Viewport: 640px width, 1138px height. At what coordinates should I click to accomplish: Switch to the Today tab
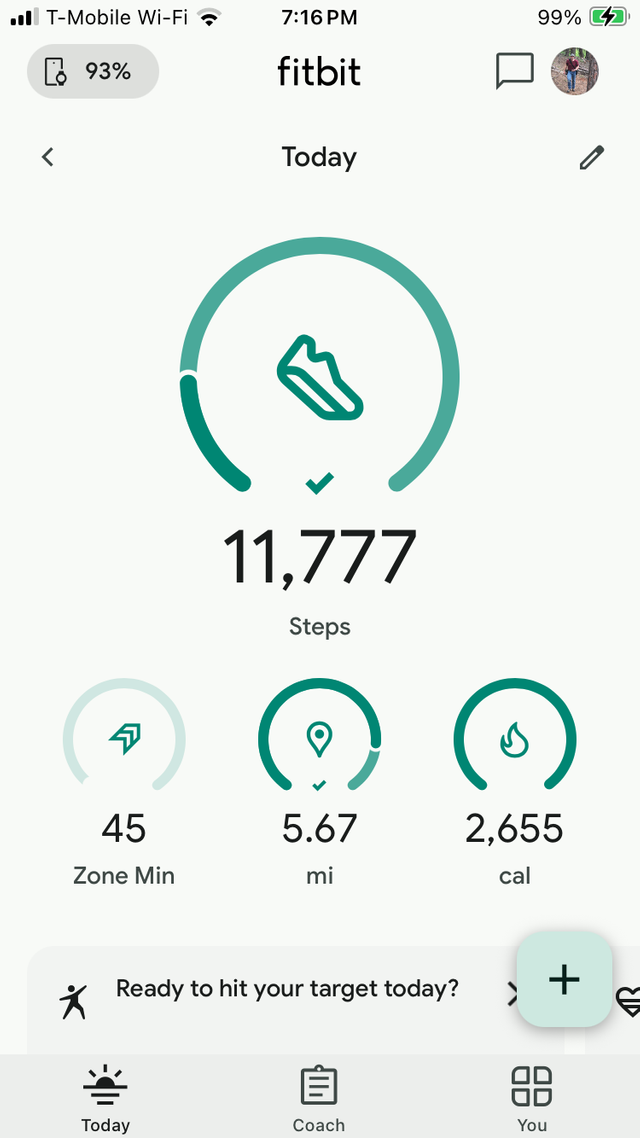tap(105, 1097)
